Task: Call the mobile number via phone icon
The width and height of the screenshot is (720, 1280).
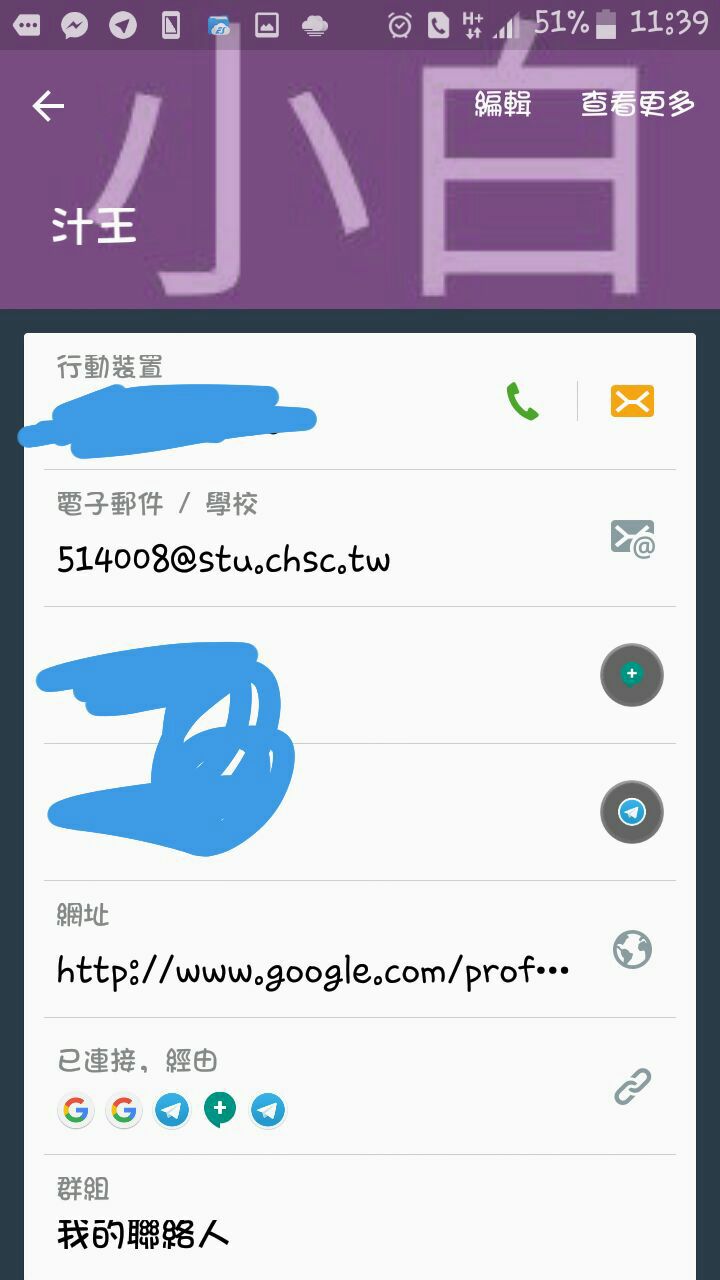Action: click(x=522, y=402)
